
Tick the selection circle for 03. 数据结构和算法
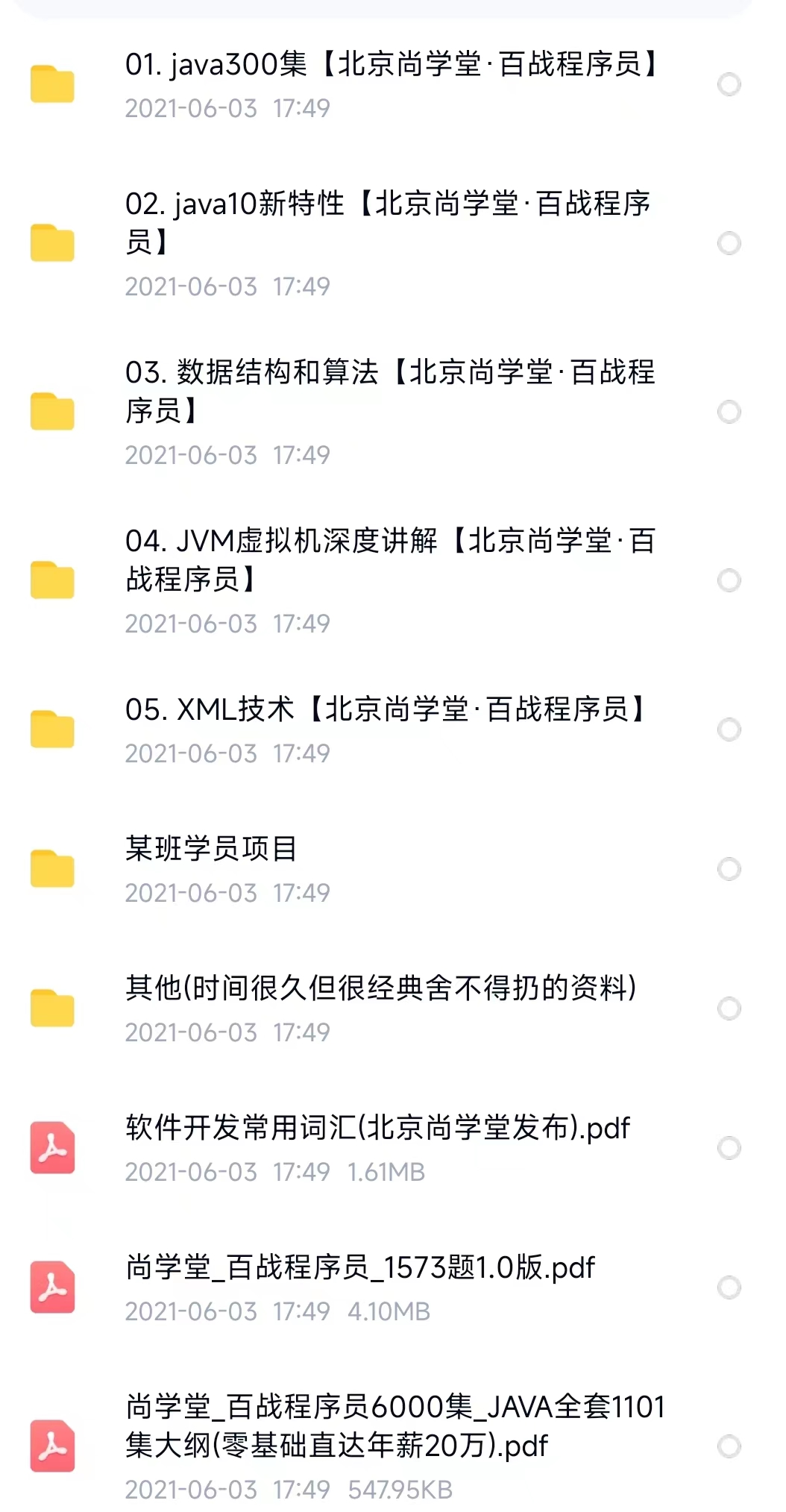point(729,412)
